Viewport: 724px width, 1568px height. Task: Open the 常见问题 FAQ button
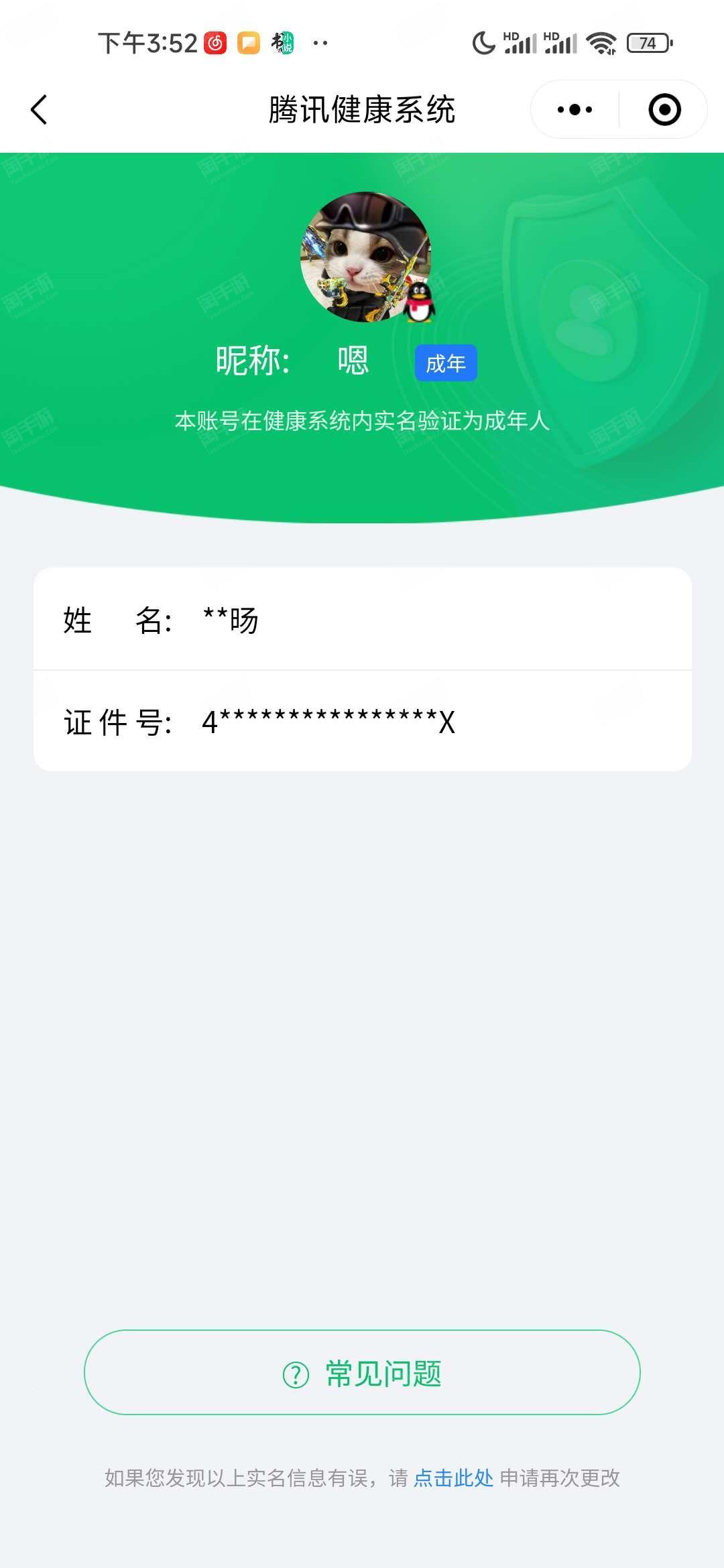[x=362, y=1372]
